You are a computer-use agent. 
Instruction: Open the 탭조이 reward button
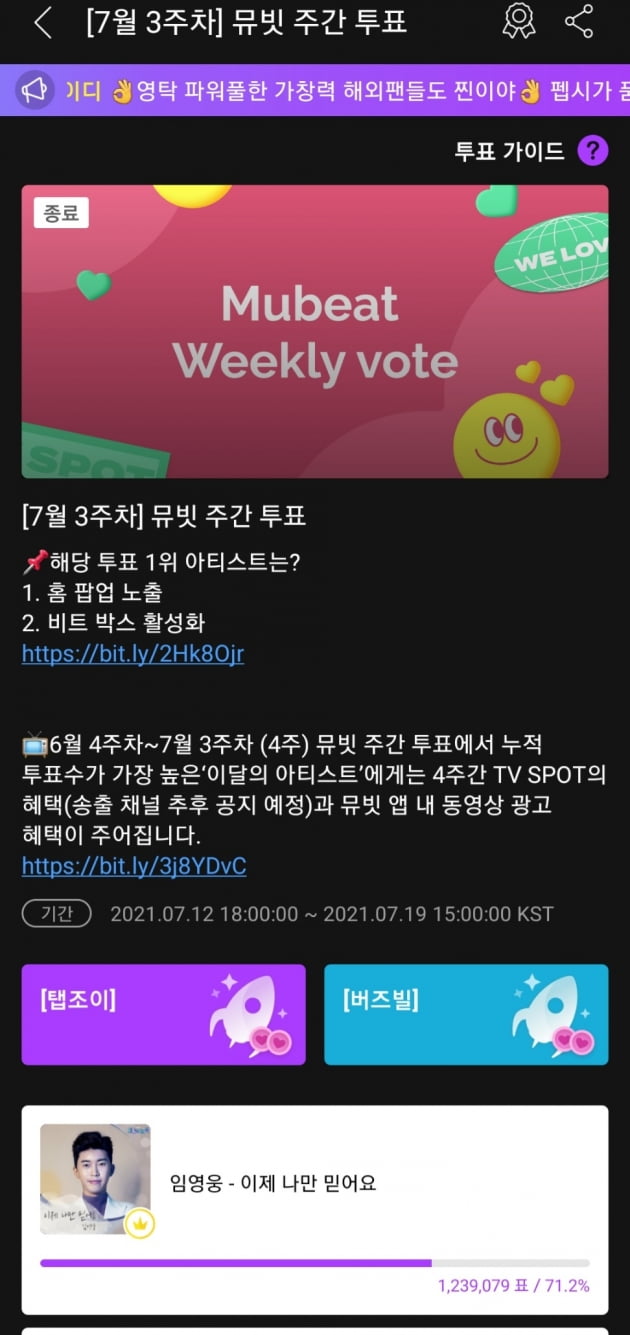coord(163,1014)
